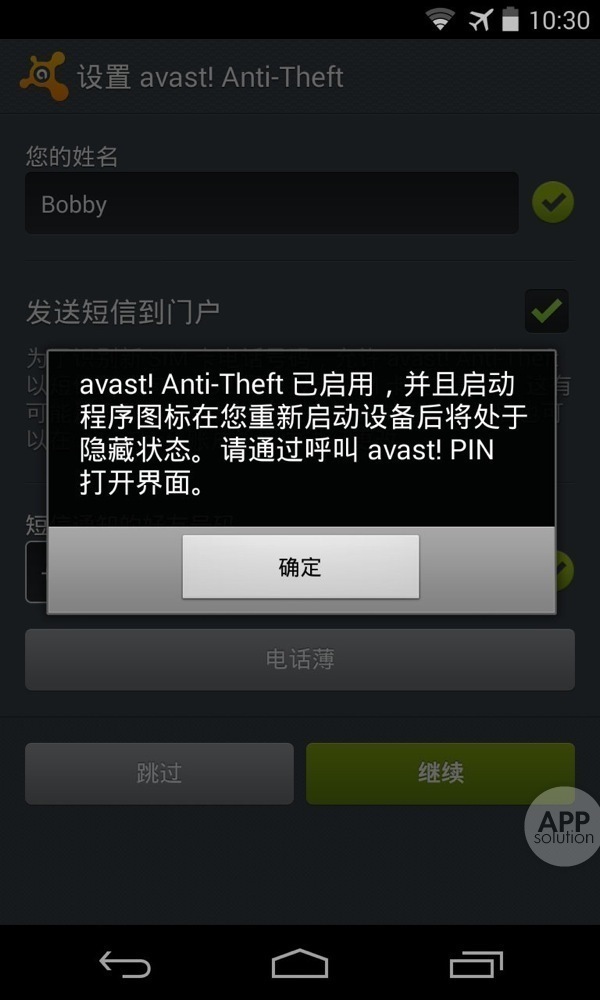Go to the home screen
Image resolution: width=600 pixels, height=1000 pixels.
pos(300,964)
